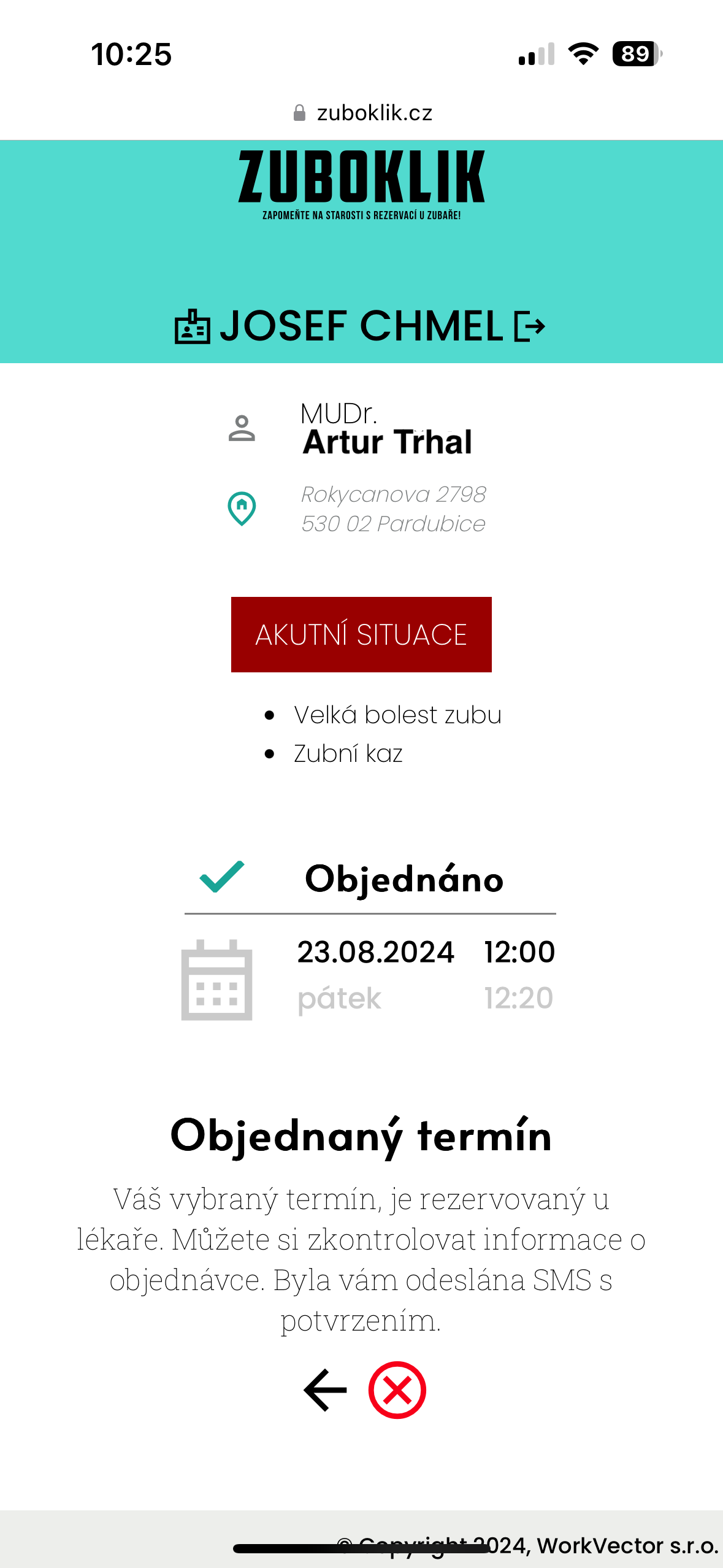Click the battery indicator showing 89
Screen dimensions: 723x1568
(x=635, y=54)
